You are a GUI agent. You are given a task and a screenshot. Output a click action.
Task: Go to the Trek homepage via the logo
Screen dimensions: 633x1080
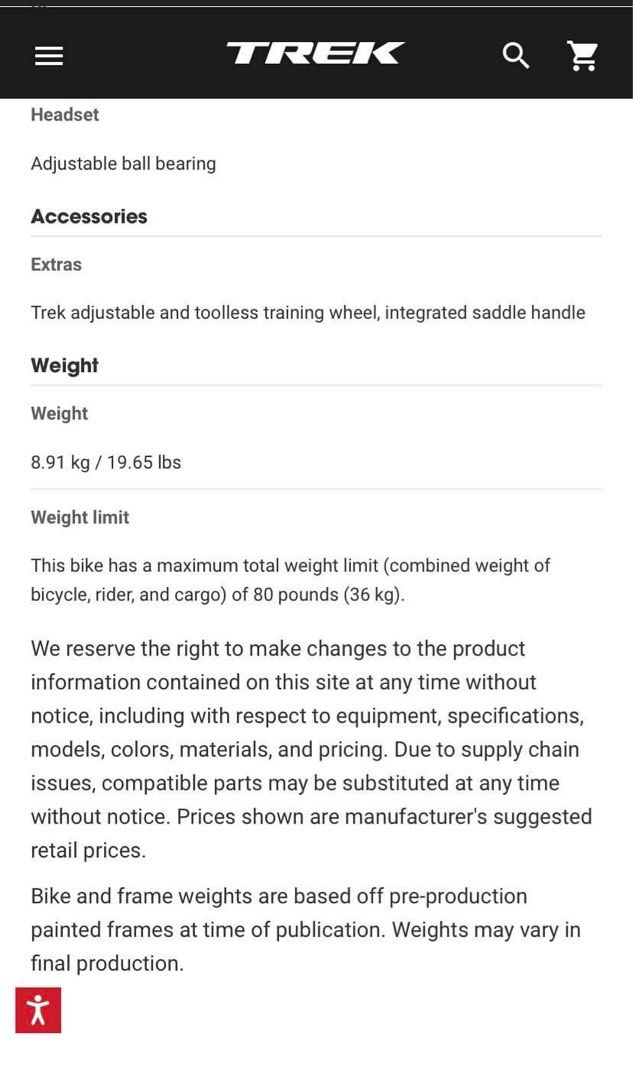pyautogui.click(x=315, y=53)
